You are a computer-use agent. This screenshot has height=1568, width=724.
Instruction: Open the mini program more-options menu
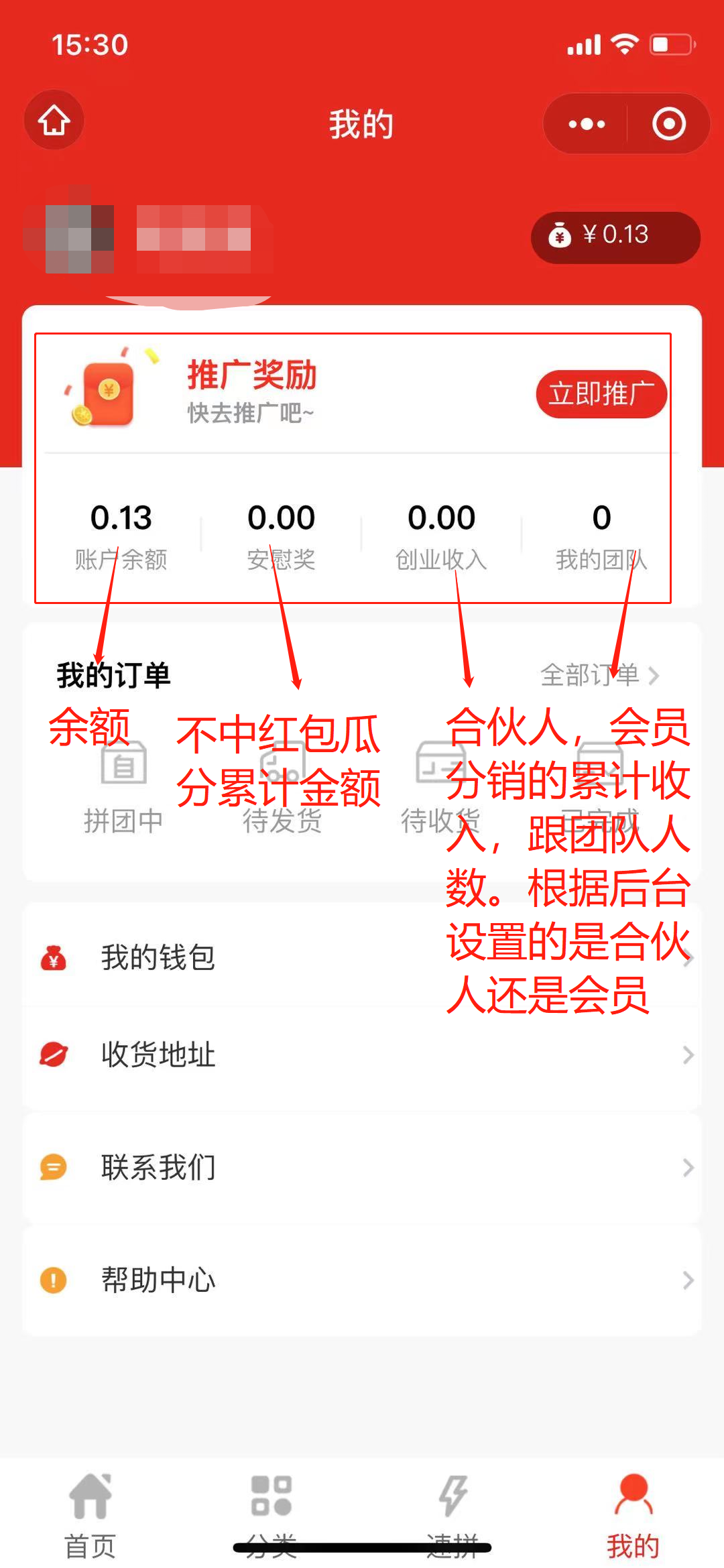(587, 124)
